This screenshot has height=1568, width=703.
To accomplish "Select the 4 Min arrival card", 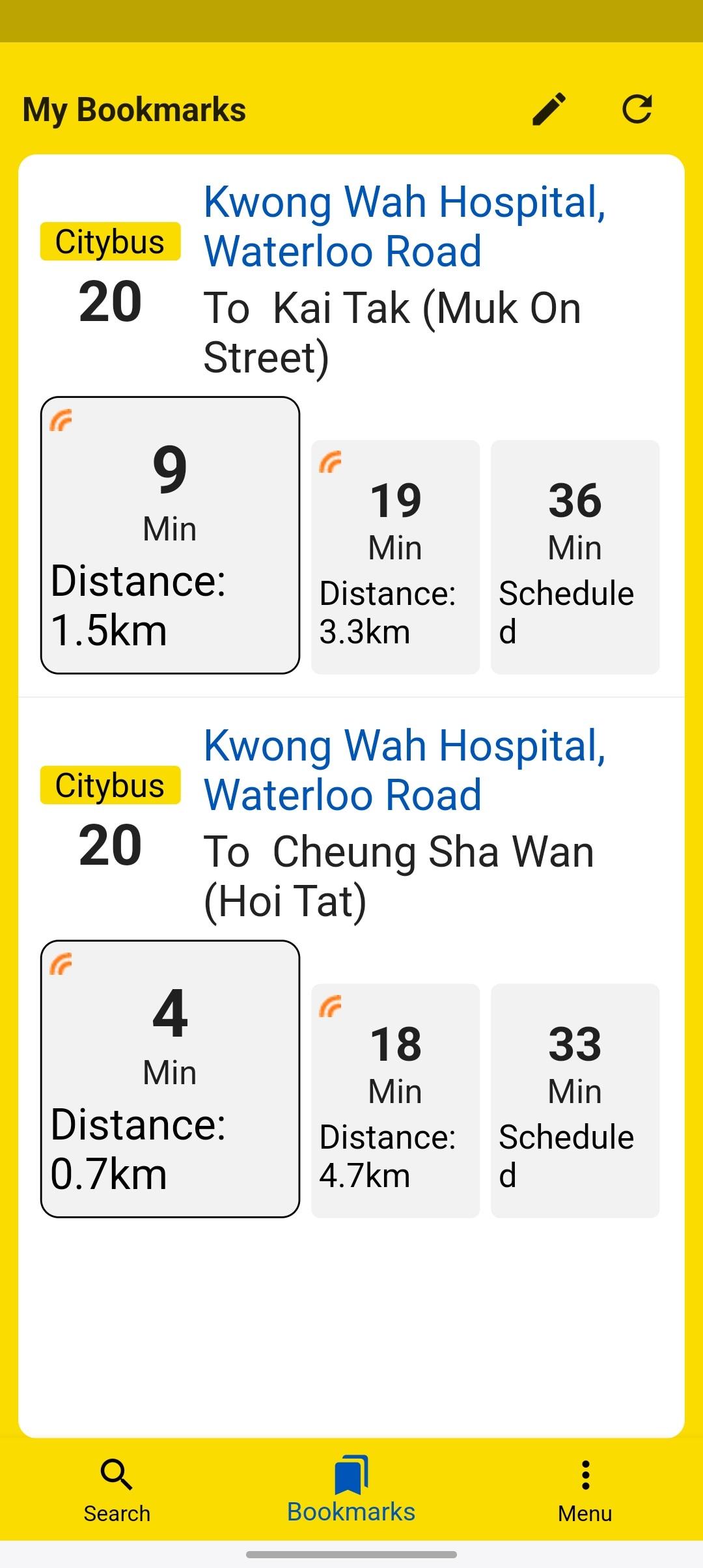I will (x=170, y=1079).
